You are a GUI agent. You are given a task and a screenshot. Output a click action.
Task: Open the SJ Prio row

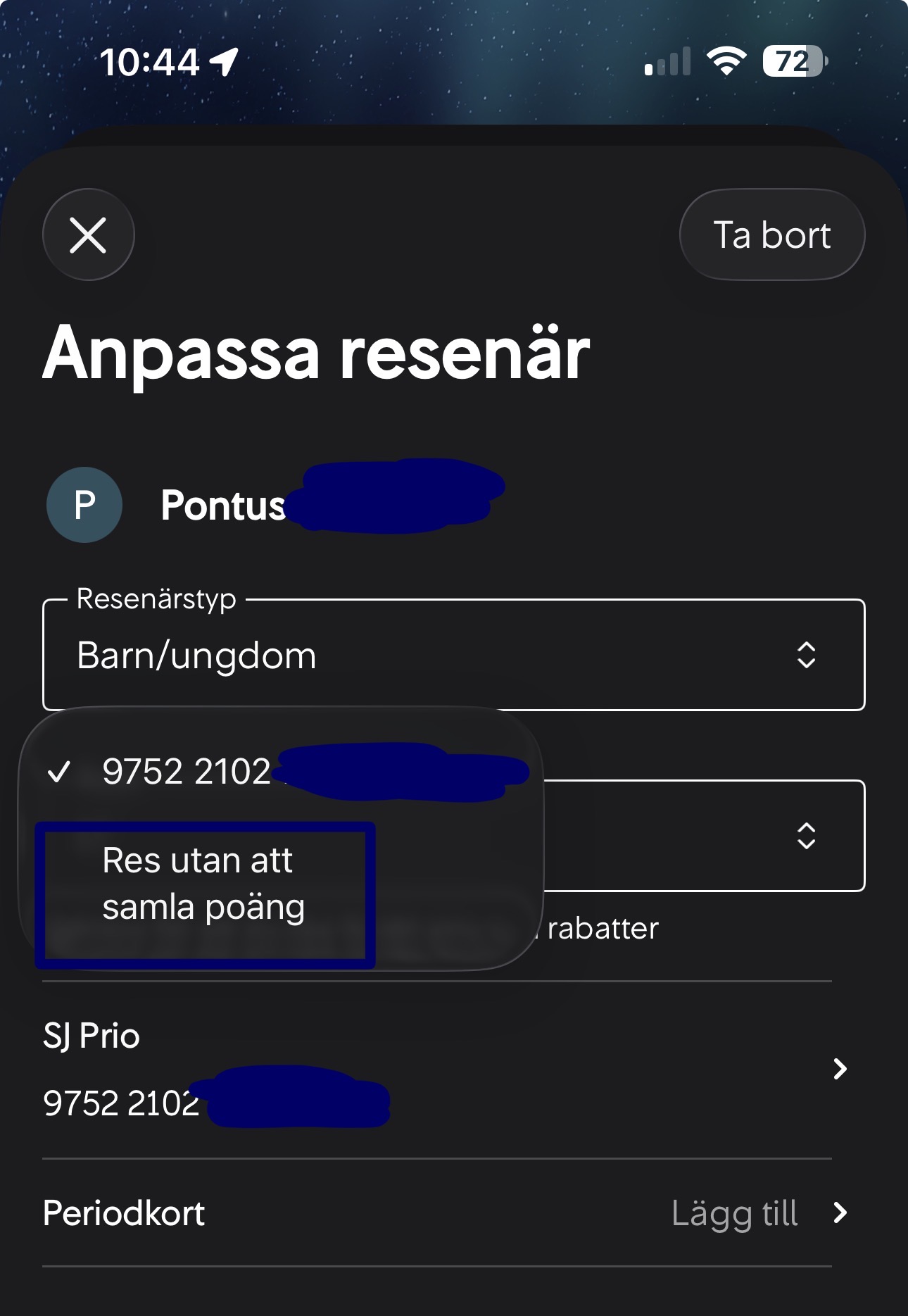pos(443,1069)
